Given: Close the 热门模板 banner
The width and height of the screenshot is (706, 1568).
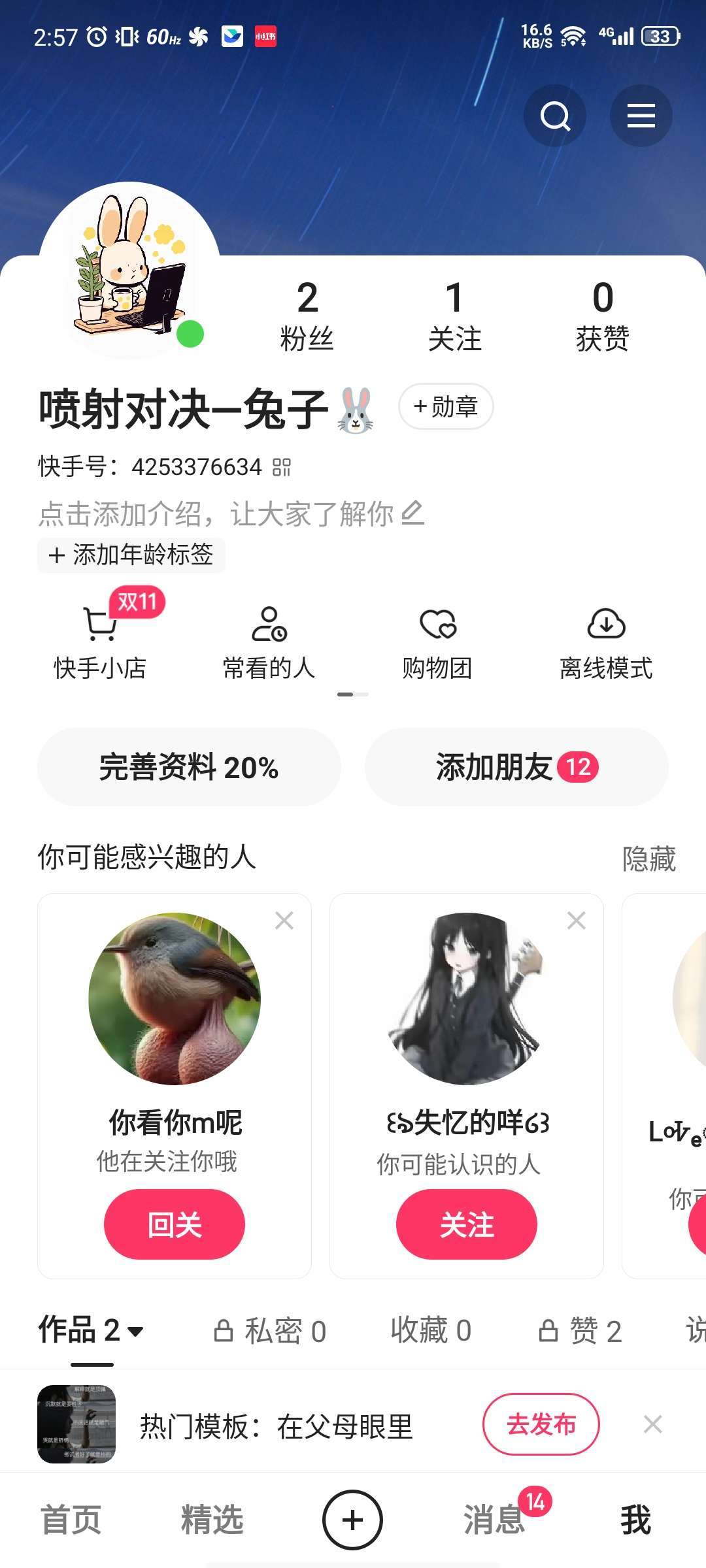Looking at the screenshot, I should click(652, 1424).
